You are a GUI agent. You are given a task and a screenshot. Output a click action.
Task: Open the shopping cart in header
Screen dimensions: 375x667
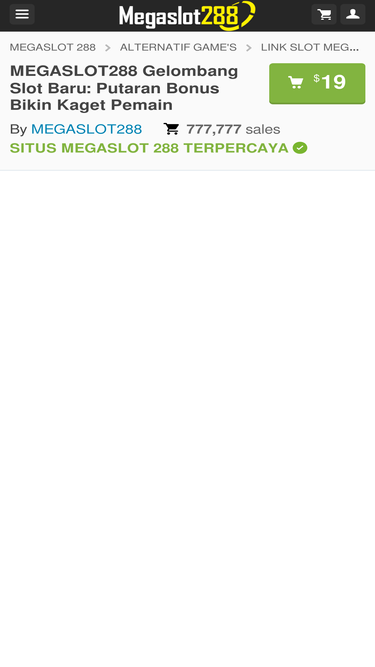(x=324, y=14)
